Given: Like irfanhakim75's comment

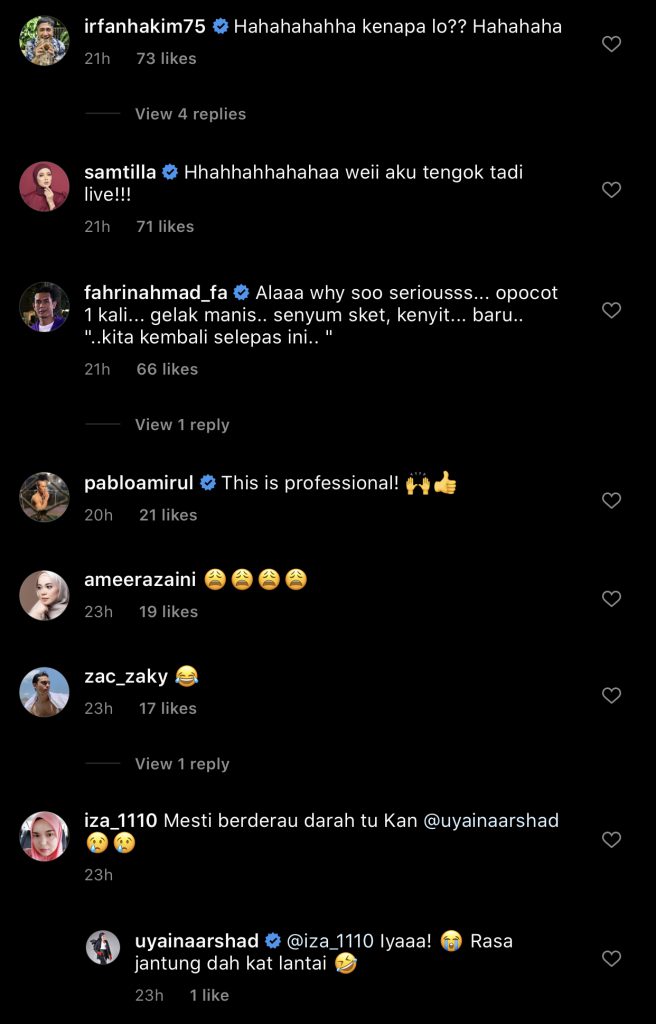Looking at the screenshot, I should tap(611, 44).
